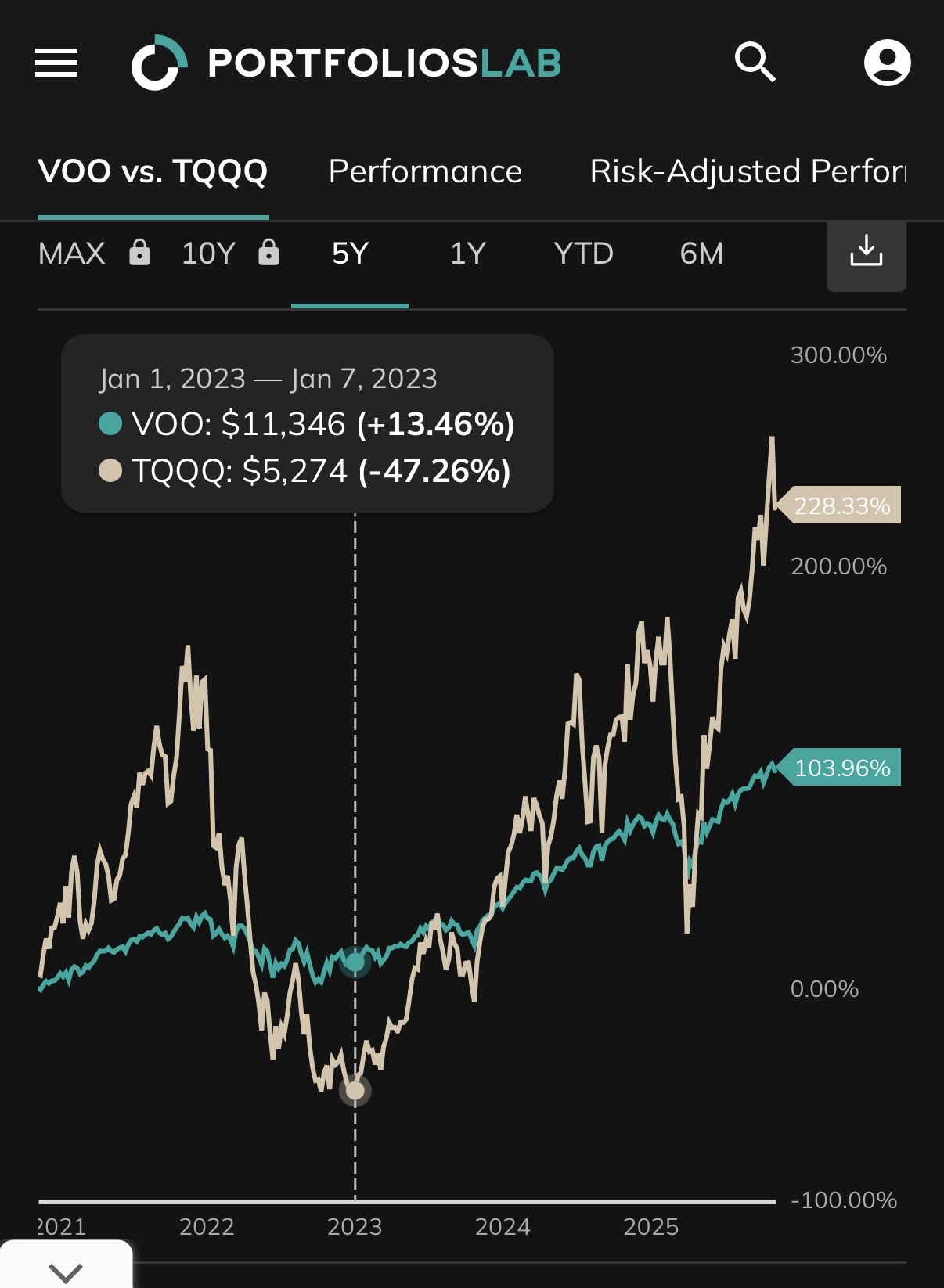The width and height of the screenshot is (944, 1288).
Task: Switch to the Risk-Adjusted Performance tab
Action: pyautogui.click(x=748, y=171)
